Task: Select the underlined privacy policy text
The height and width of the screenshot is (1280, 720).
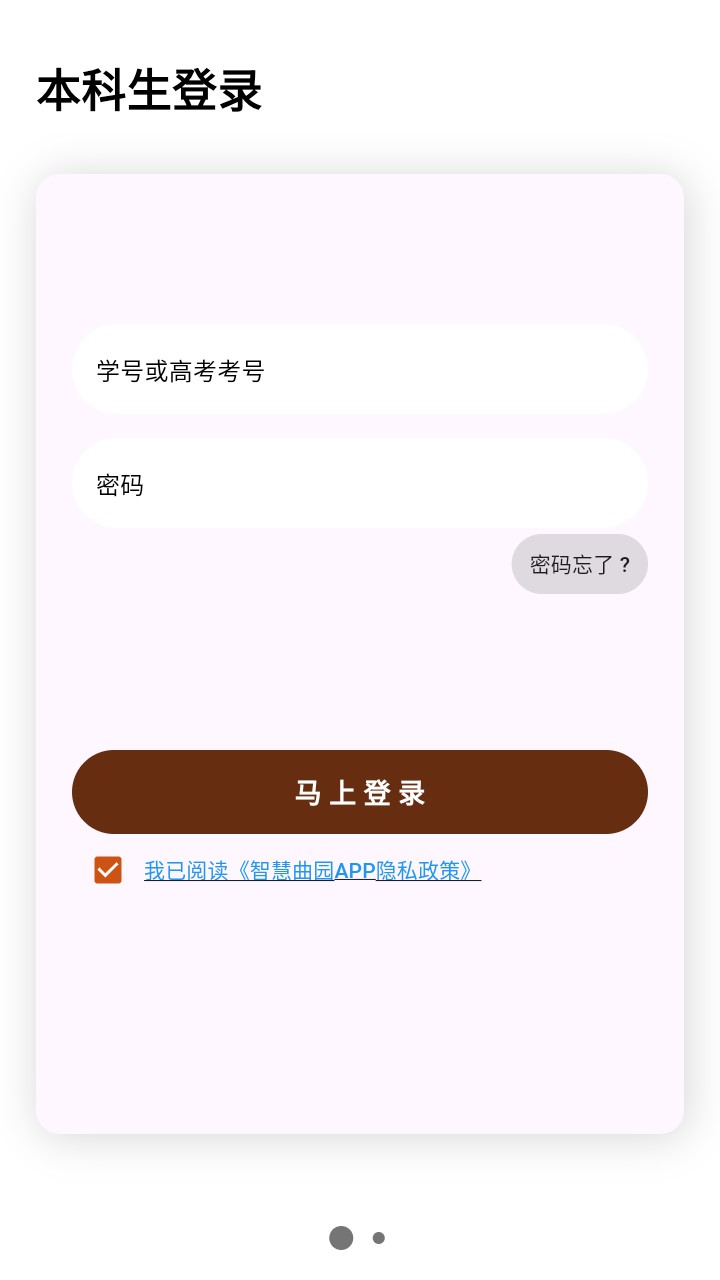Action: pyautogui.click(x=312, y=870)
